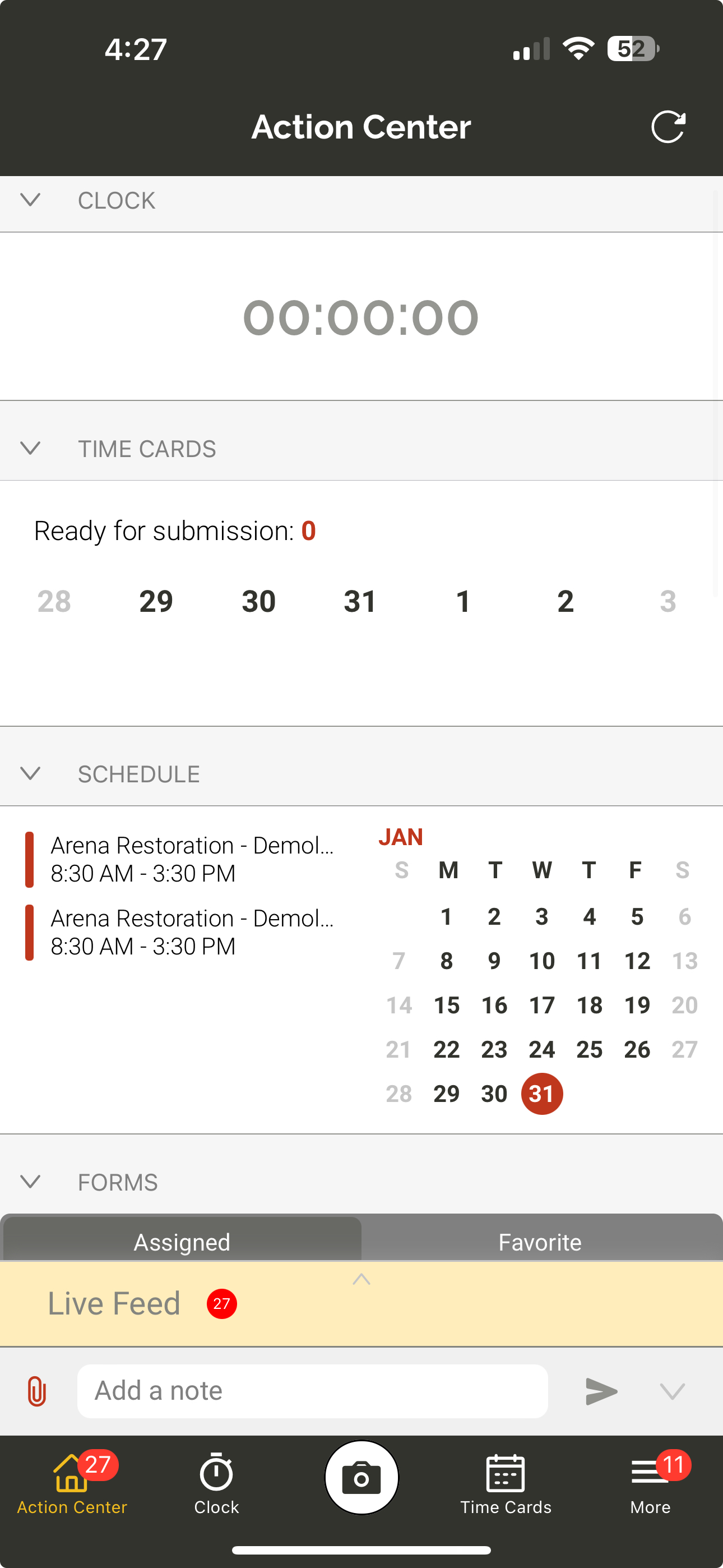Open the first Arena Restoration schedule entry
The height and width of the screenshot is (1568, 723).
click(x=183, y=859)
